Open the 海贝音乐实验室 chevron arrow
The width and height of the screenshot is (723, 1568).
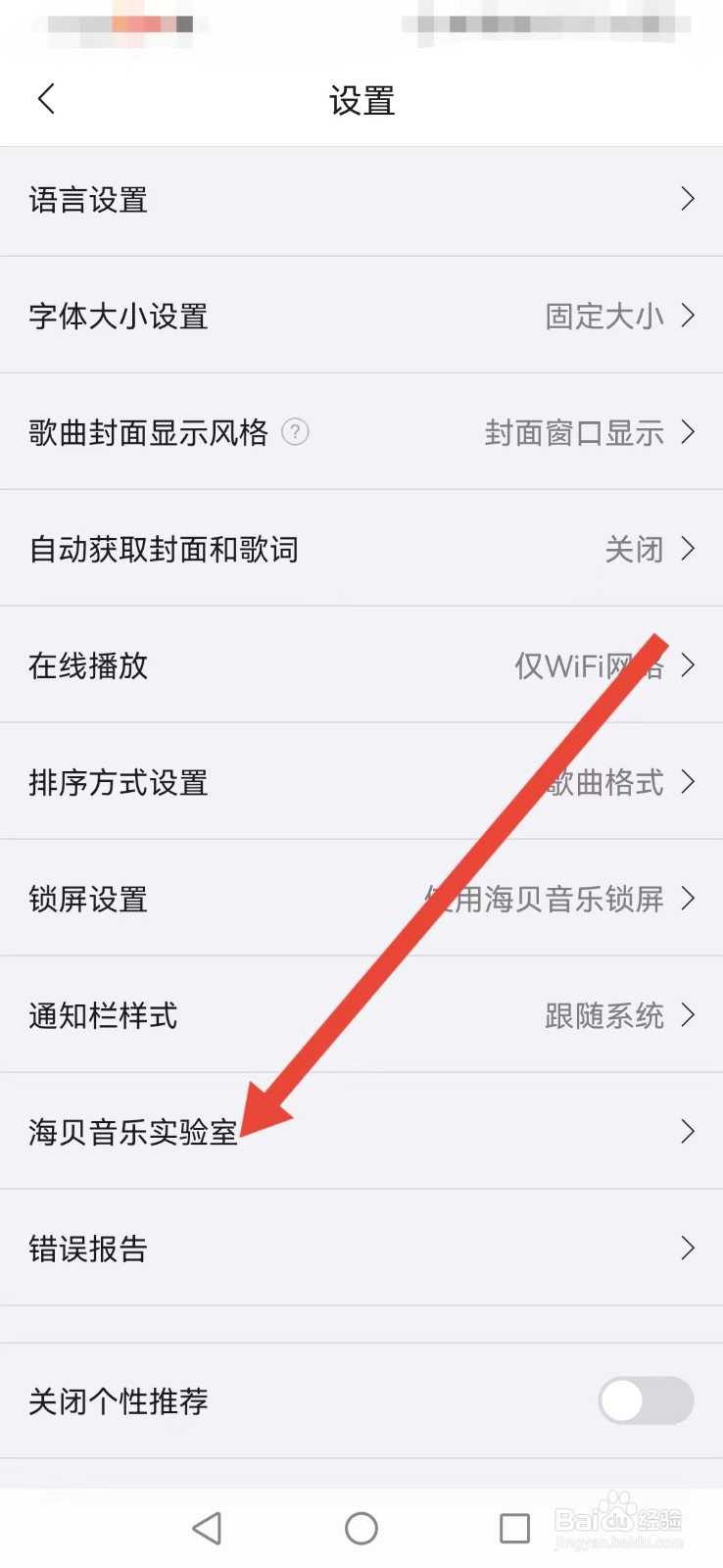pyautogui.click(x=688, y=1132)
